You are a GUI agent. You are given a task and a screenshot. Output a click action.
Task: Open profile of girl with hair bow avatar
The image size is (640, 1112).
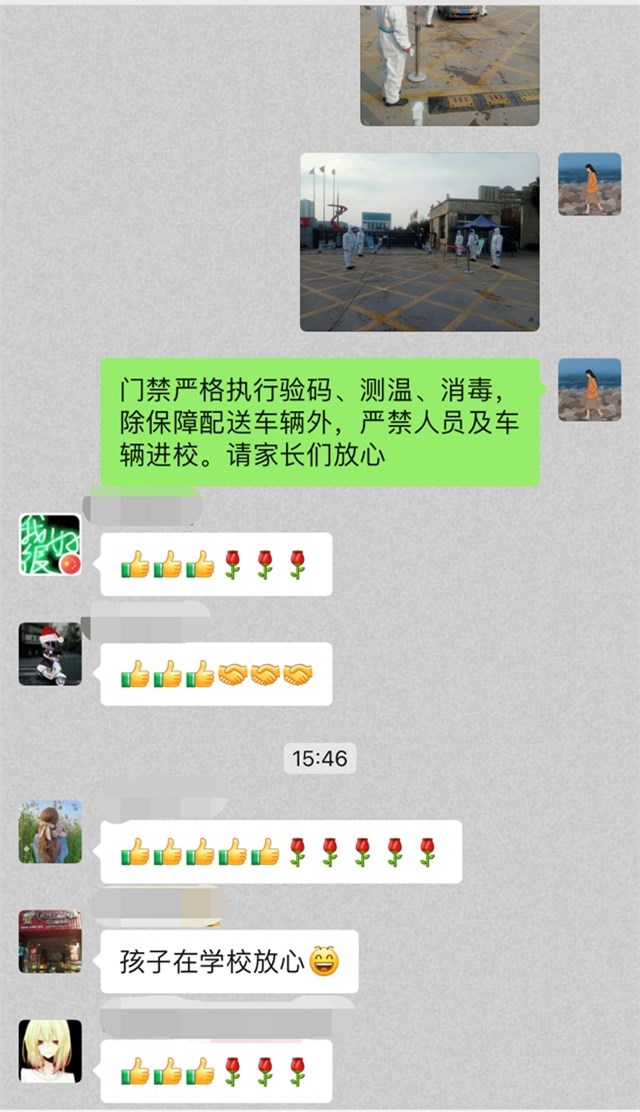click(50, 832)
